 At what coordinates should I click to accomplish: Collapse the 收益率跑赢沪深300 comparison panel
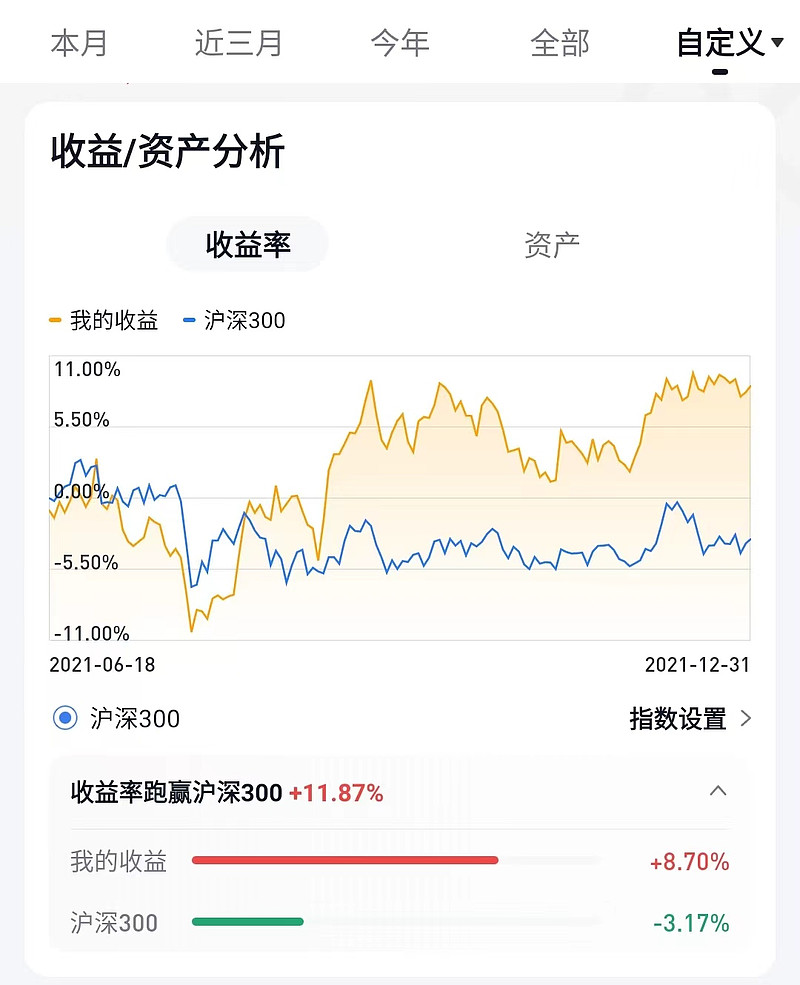tap(718, 791)
